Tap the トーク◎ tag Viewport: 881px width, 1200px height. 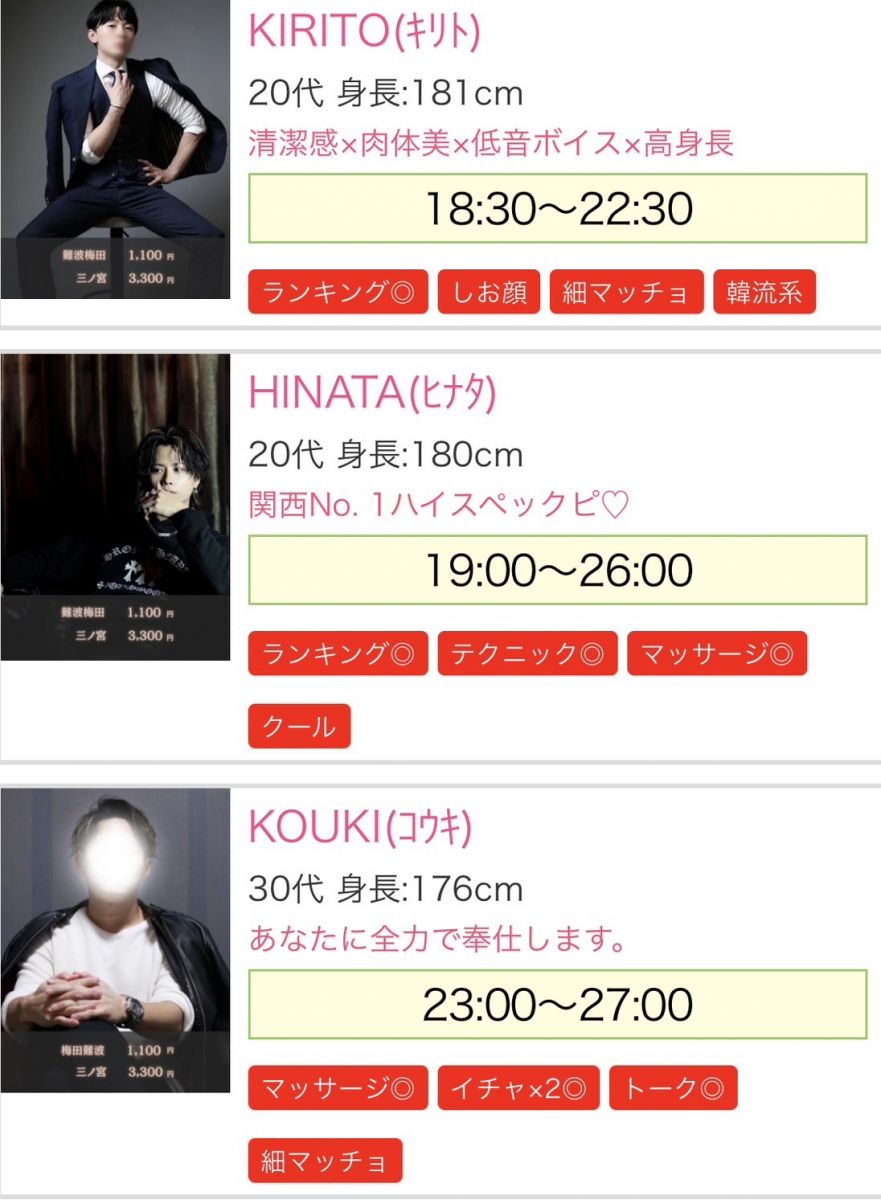pos(672,1088)
